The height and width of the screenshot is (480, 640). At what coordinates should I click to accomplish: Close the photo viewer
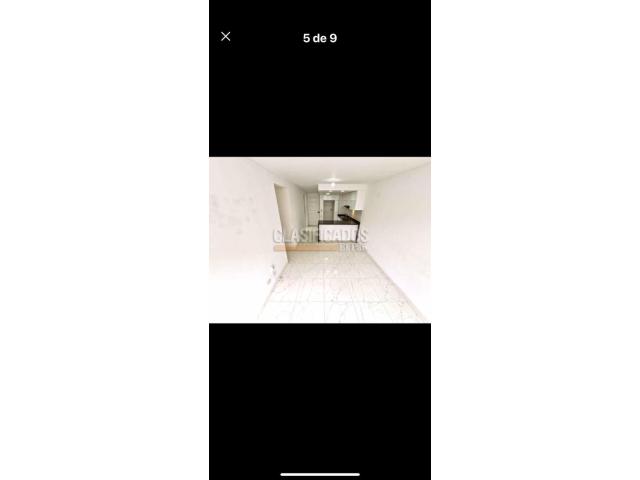tap(226, 37)
